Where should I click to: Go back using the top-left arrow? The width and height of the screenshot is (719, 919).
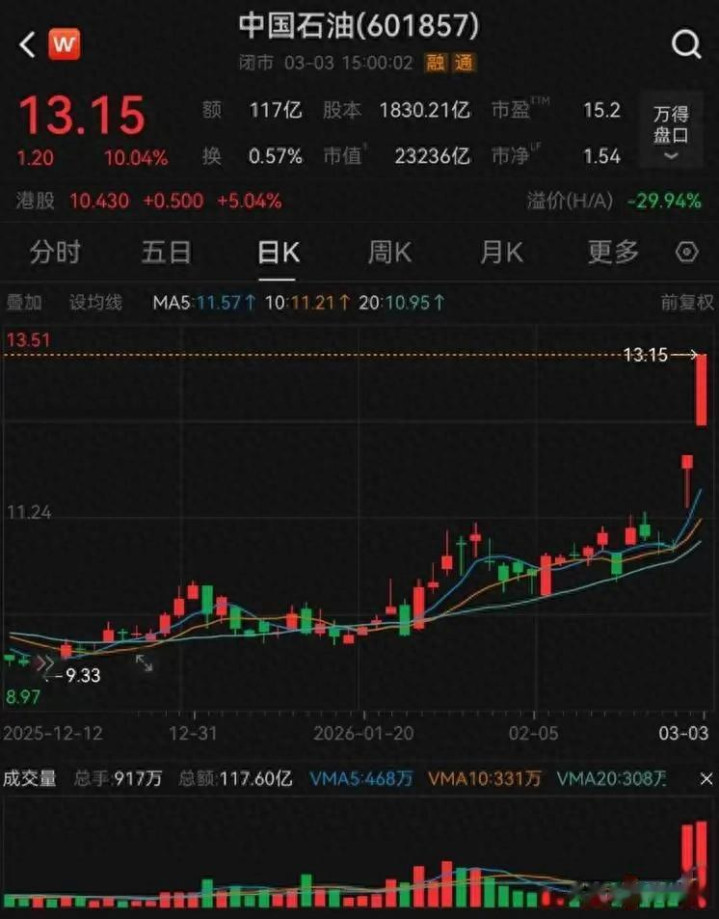26,44
